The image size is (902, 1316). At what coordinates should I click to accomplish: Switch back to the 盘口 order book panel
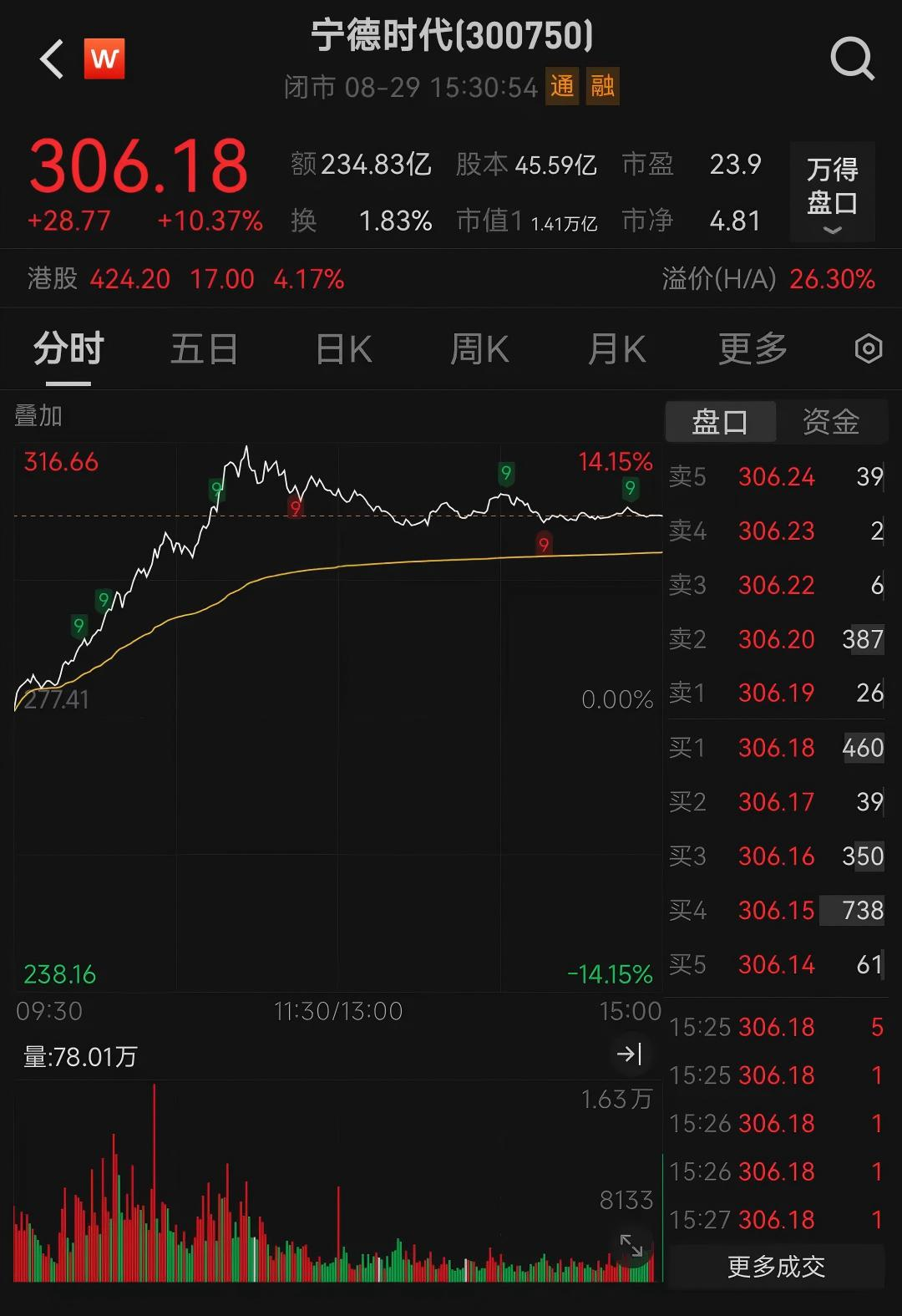click(x=720, y=422)
